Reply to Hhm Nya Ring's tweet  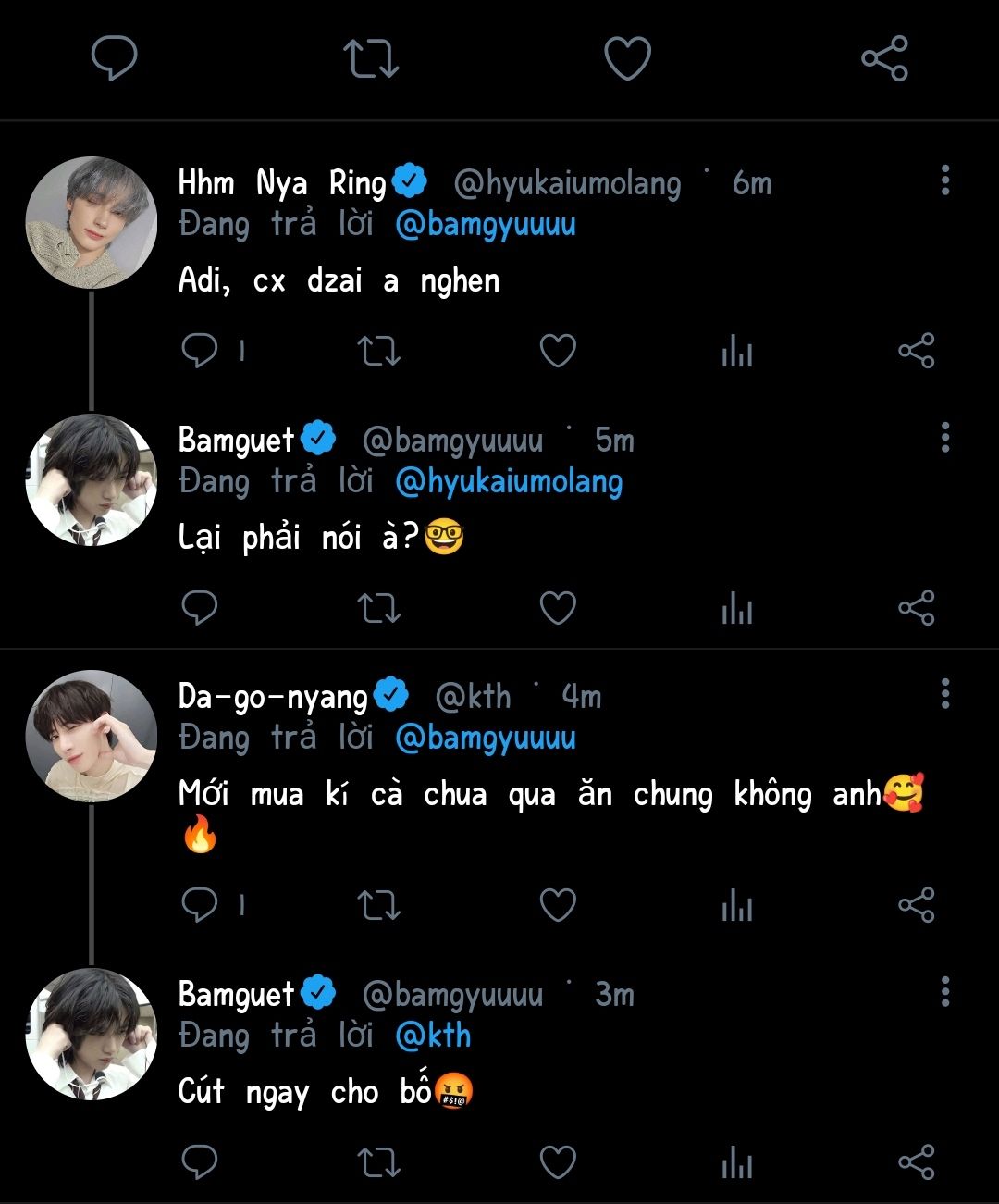(x=200, y=352)
